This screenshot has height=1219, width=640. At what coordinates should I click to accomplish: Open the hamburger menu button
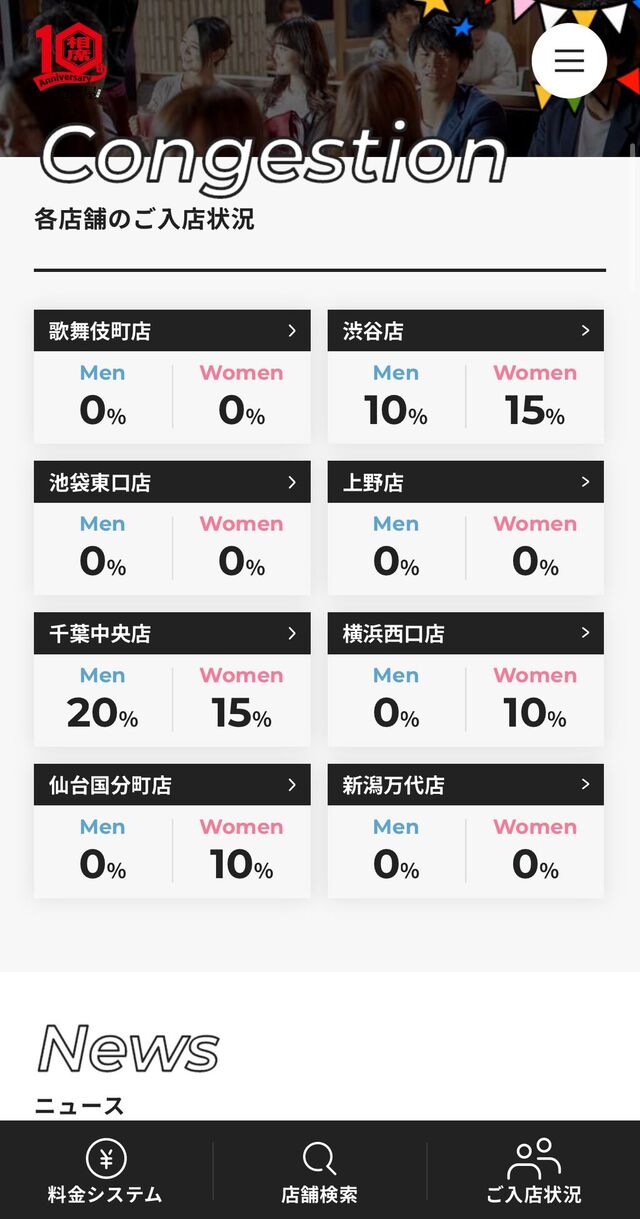(x=569, y=61)
